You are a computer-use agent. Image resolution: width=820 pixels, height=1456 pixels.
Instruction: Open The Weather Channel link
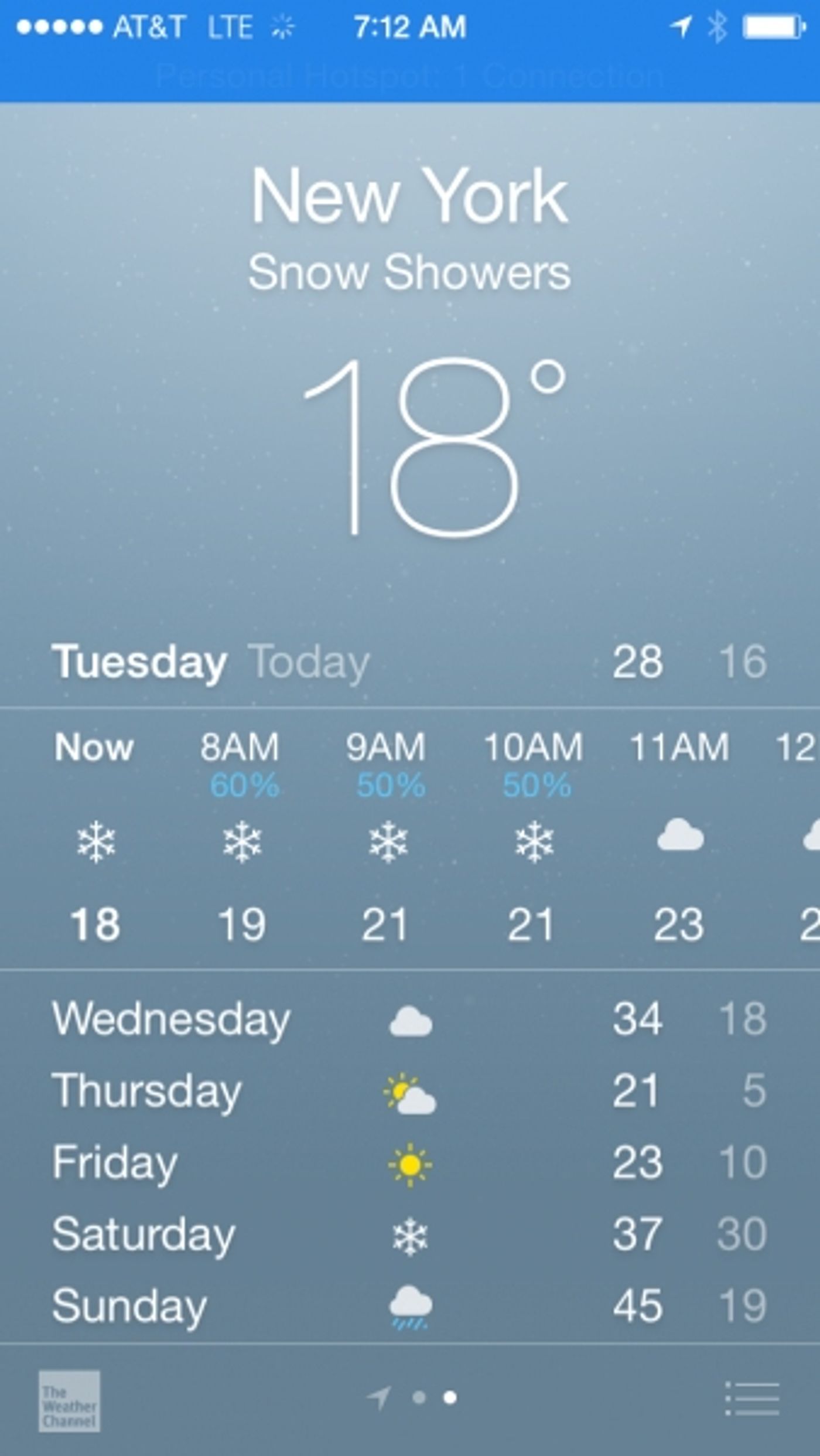click(69, 1401)
